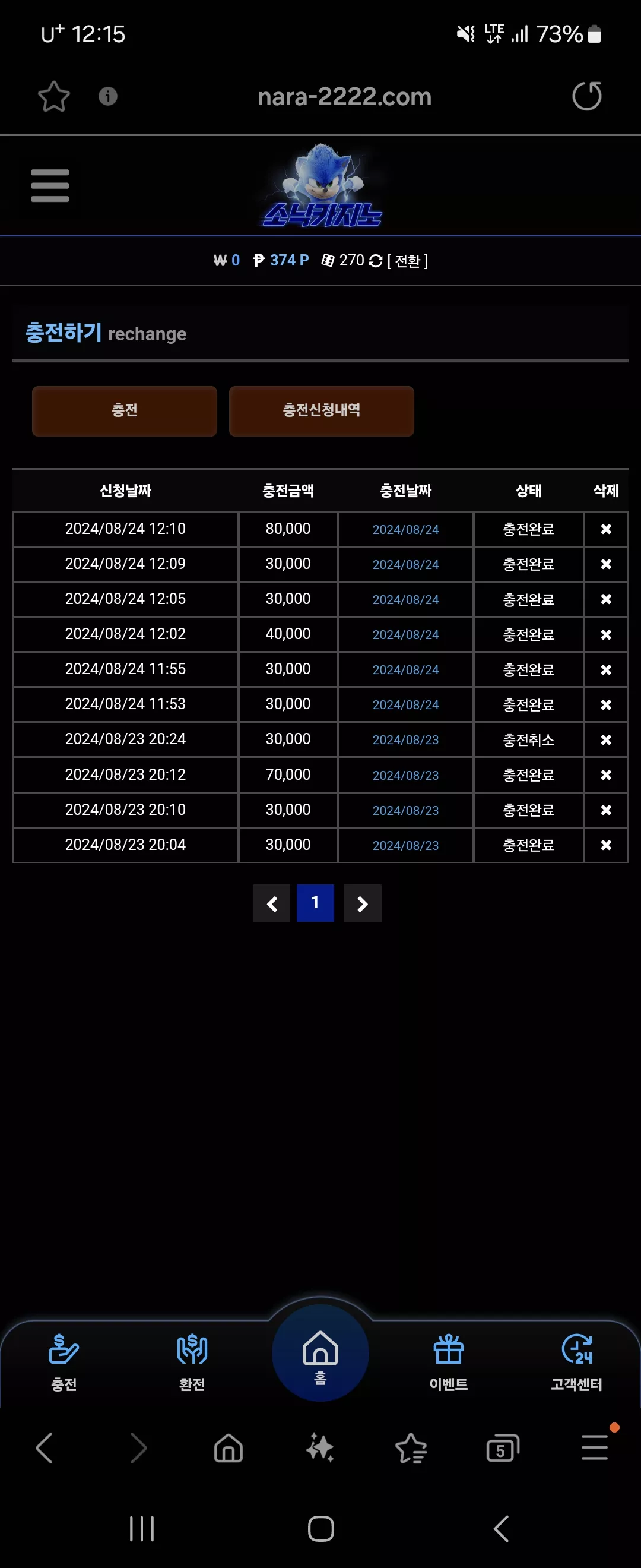Open 충전신청내역 history button

pos(322,411)
